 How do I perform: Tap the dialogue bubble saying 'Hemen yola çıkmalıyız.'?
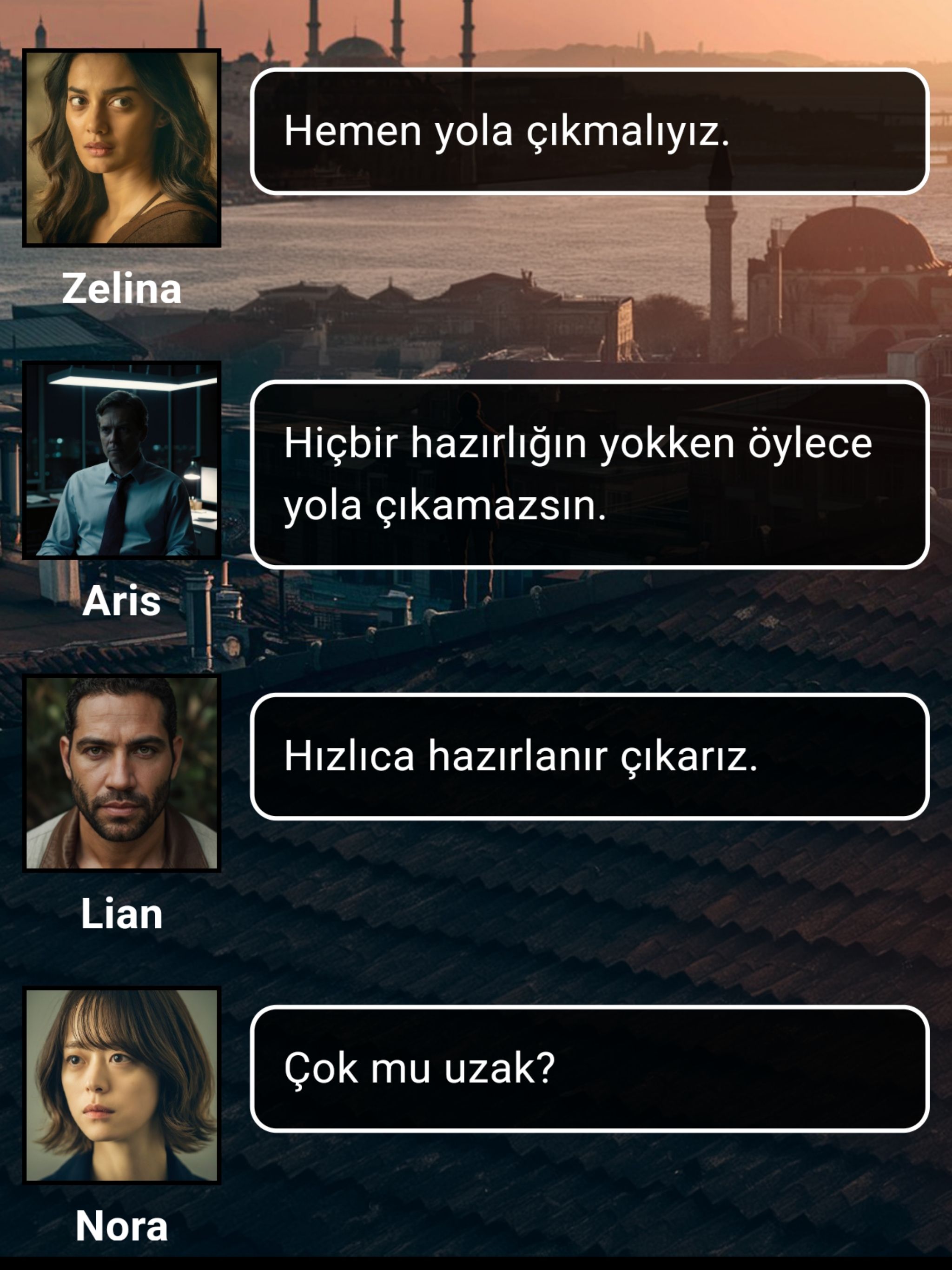pyautogui.click(x=591, y=131)
